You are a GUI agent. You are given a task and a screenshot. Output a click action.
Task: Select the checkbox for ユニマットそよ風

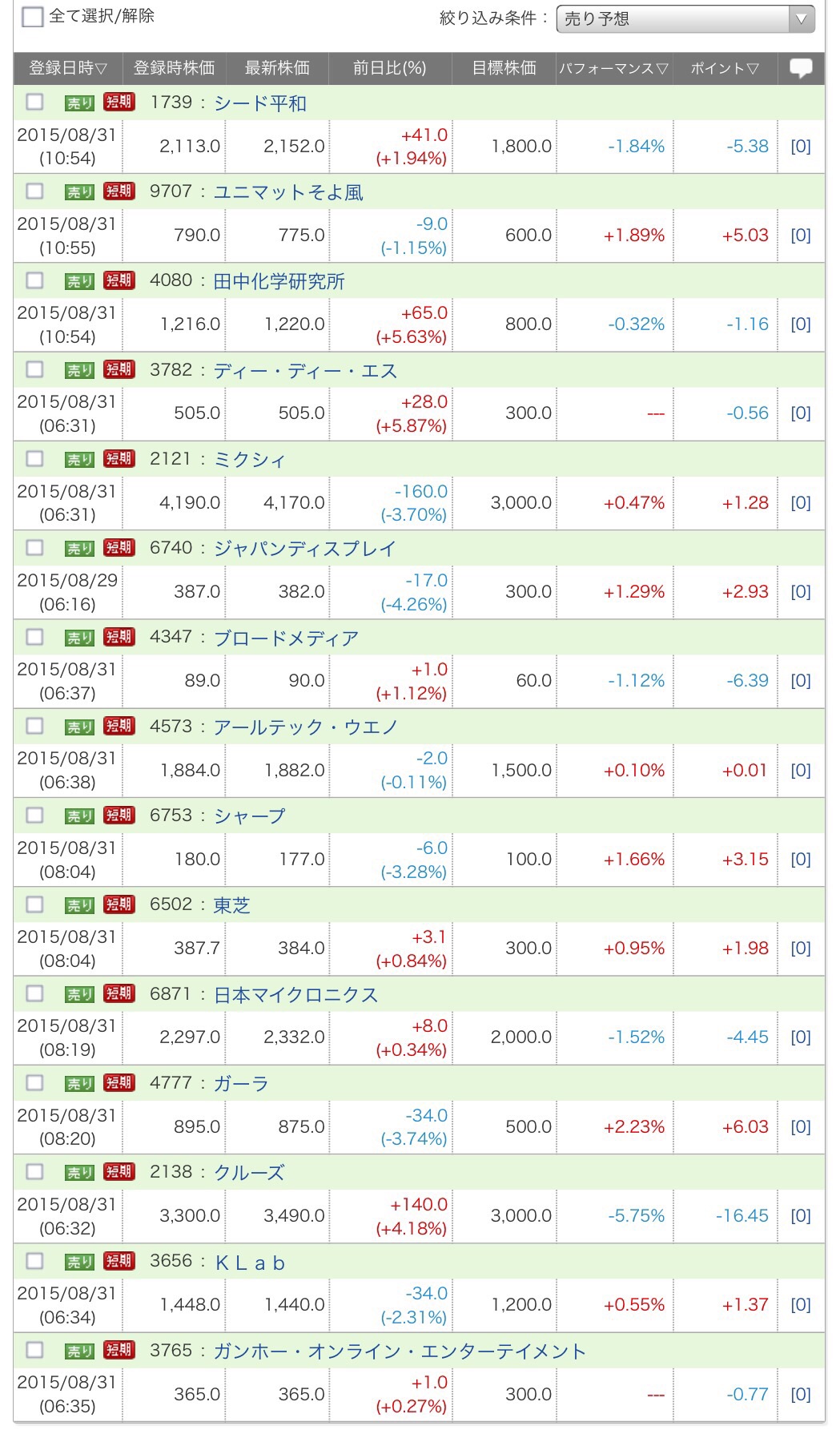click(34, 191)
